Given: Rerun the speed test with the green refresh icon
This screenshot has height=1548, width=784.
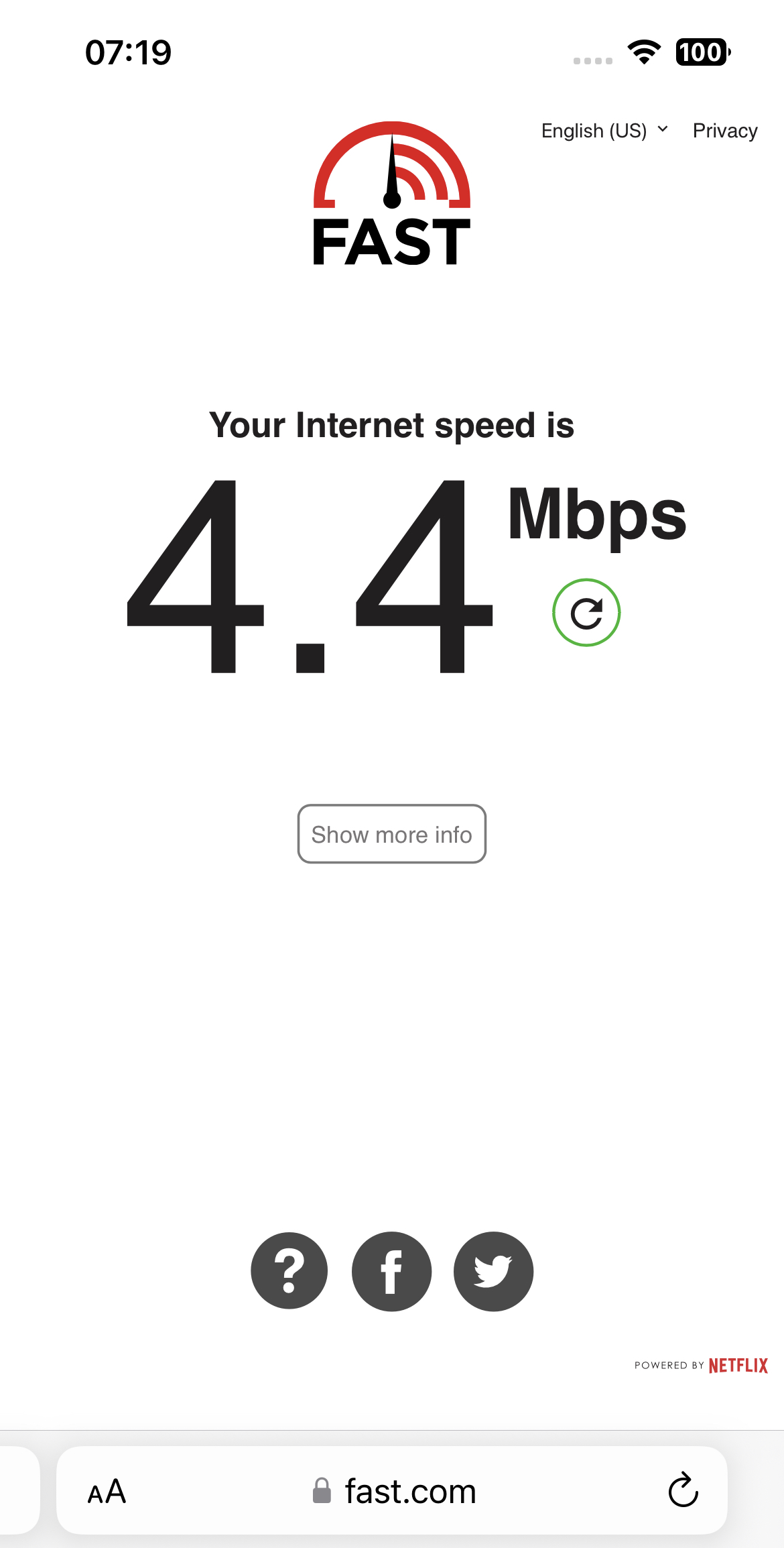Looking at the screenshot, I should click(586, 613).
